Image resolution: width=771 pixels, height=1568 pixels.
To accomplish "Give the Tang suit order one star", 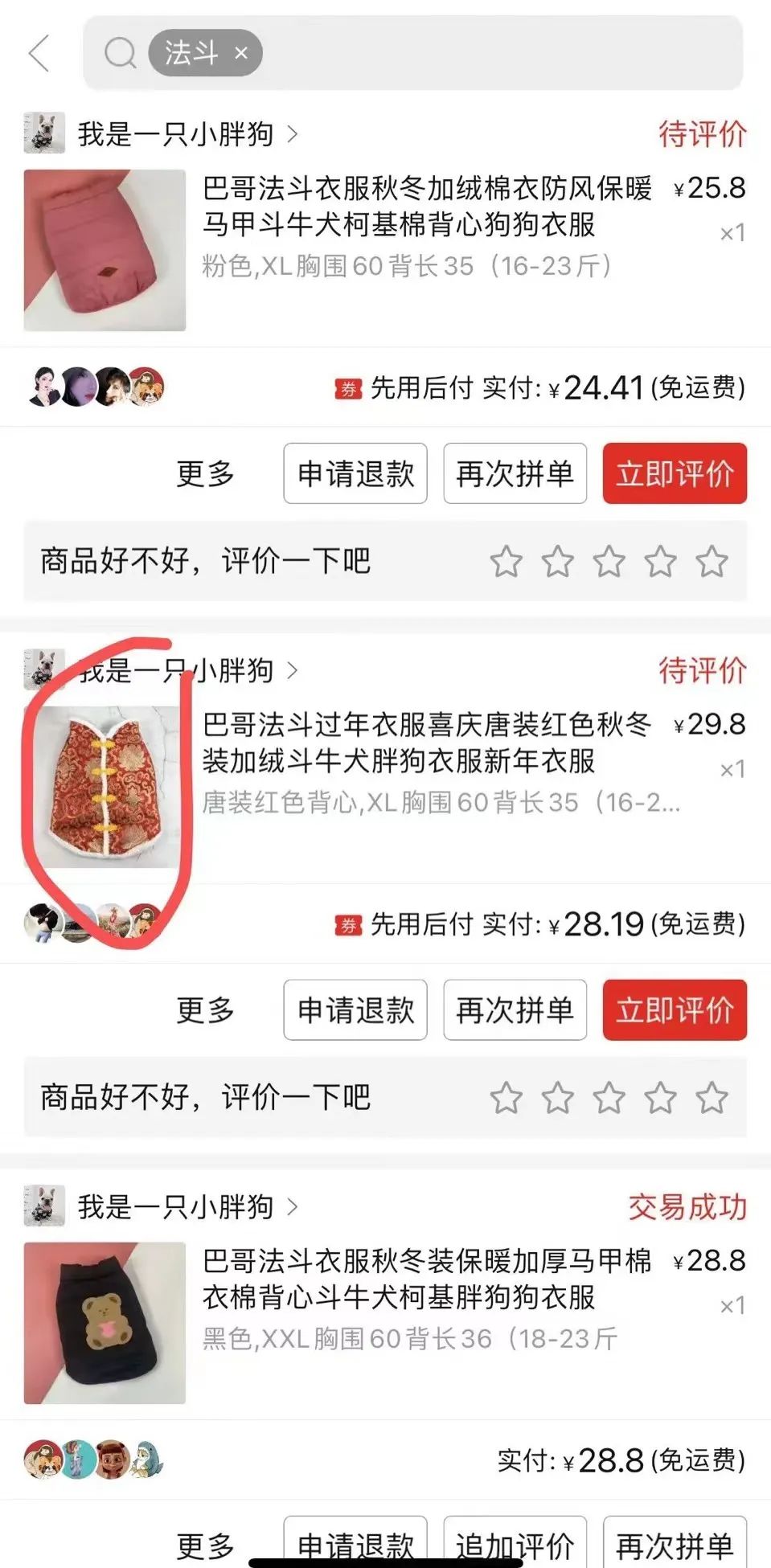I will point(506,1098).
